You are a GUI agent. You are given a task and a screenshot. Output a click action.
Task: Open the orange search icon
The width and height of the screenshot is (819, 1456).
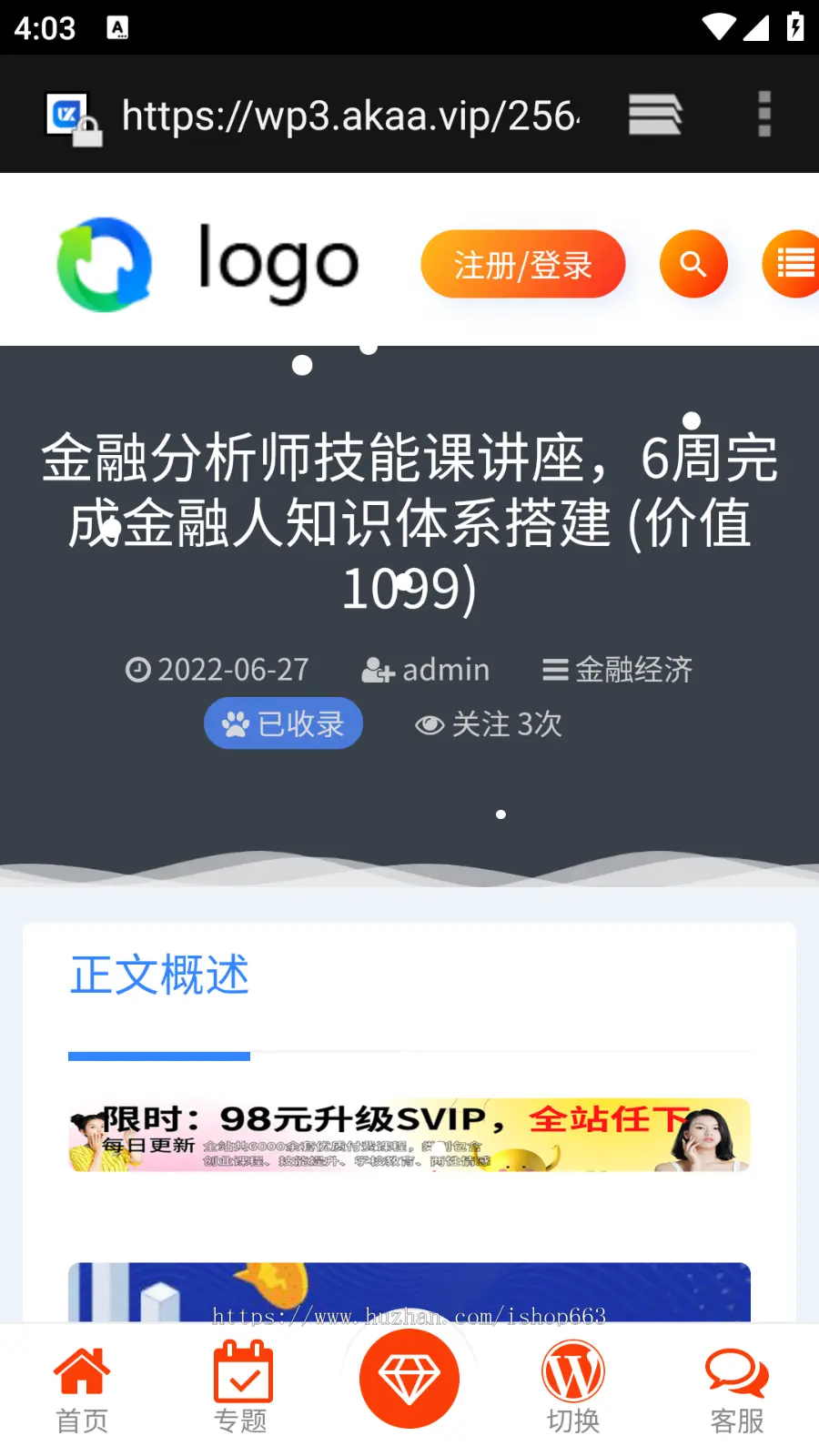click(x=693, y=265)
